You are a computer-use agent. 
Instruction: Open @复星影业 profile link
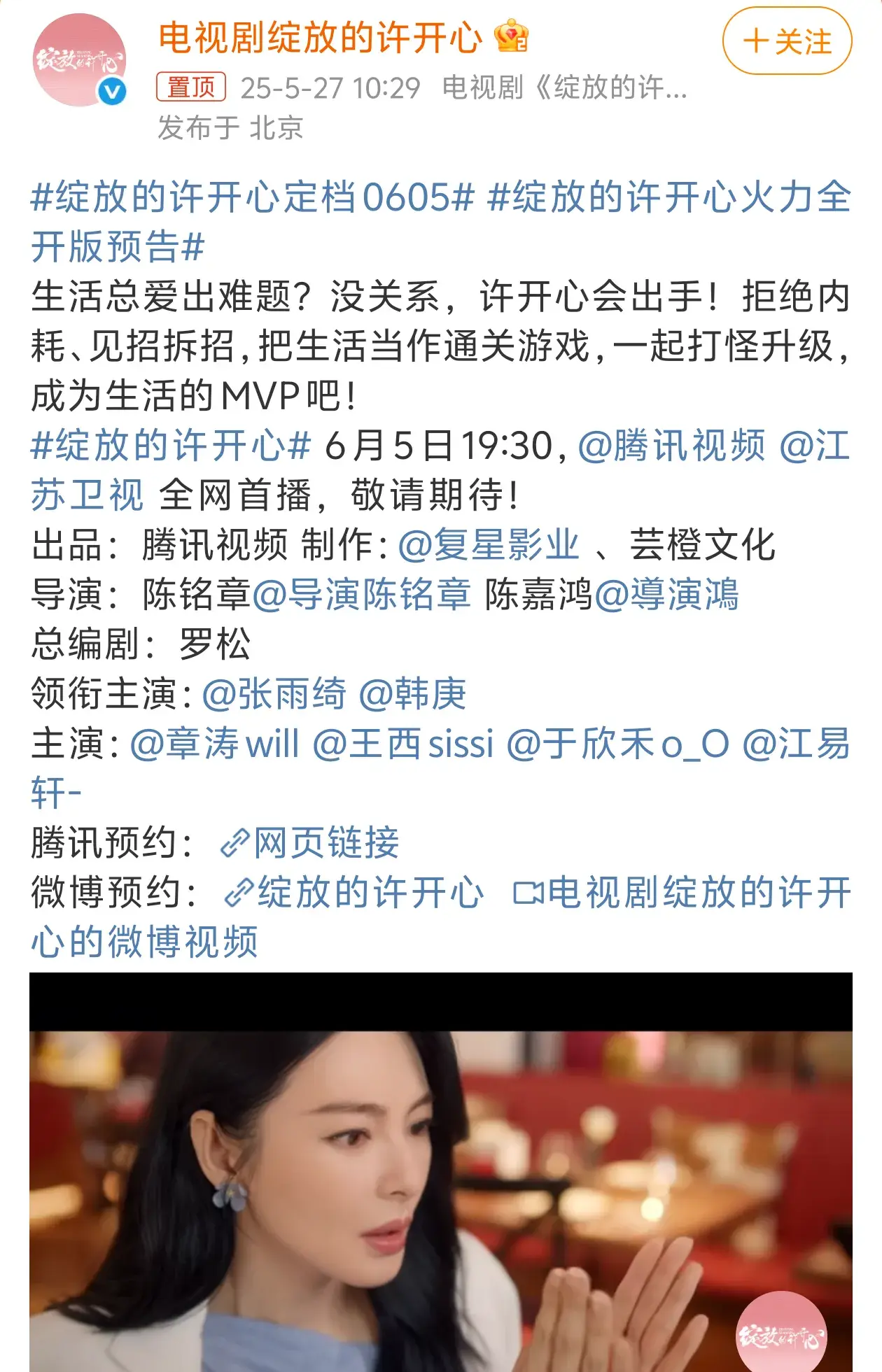489,545
